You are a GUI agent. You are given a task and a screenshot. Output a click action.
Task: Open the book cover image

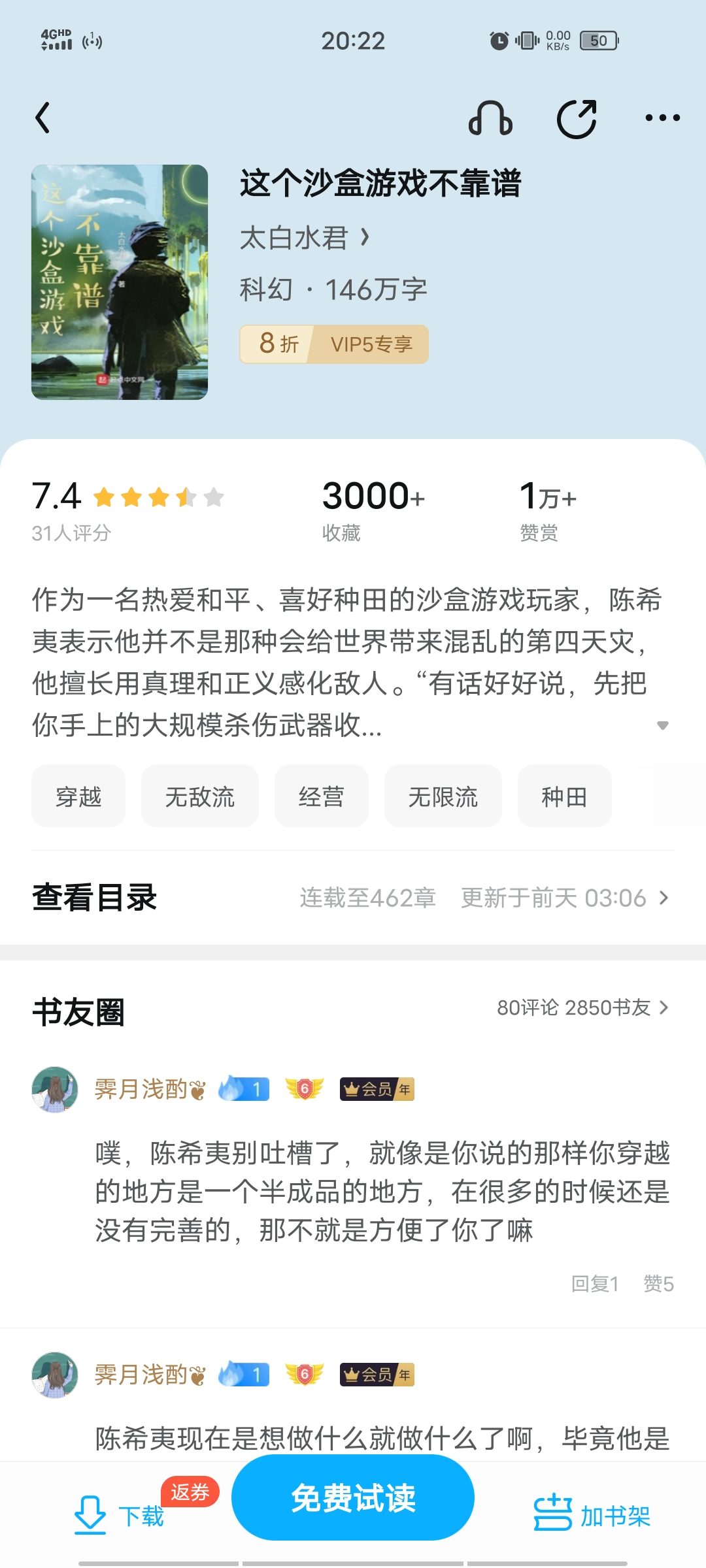120,282
